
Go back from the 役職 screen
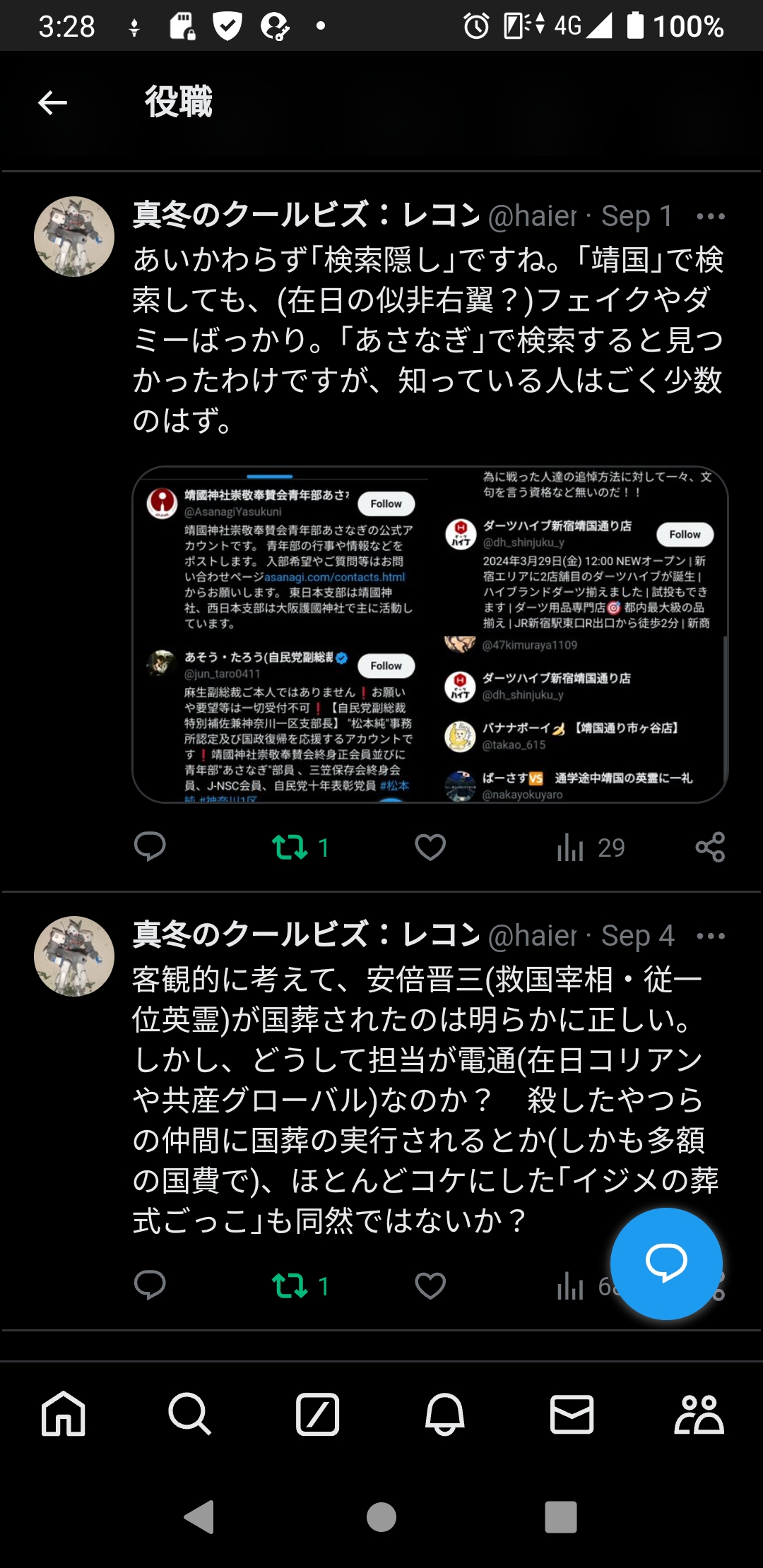point(52,103)
